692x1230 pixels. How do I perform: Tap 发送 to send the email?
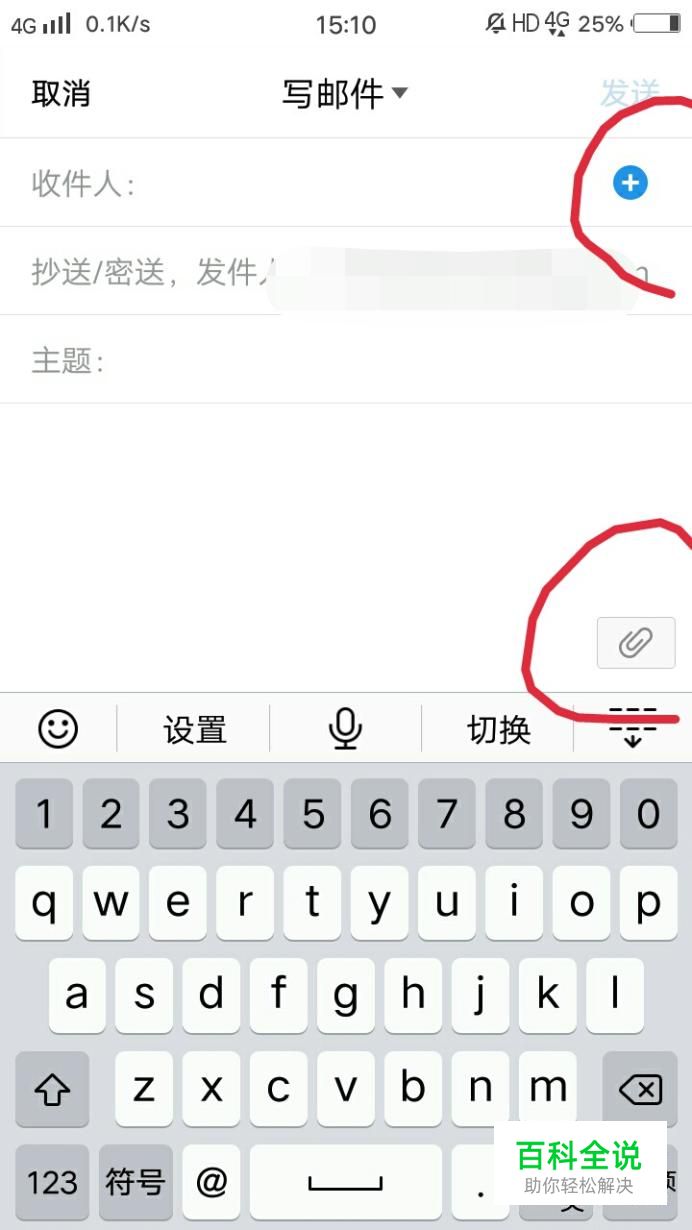coord(630,94)
